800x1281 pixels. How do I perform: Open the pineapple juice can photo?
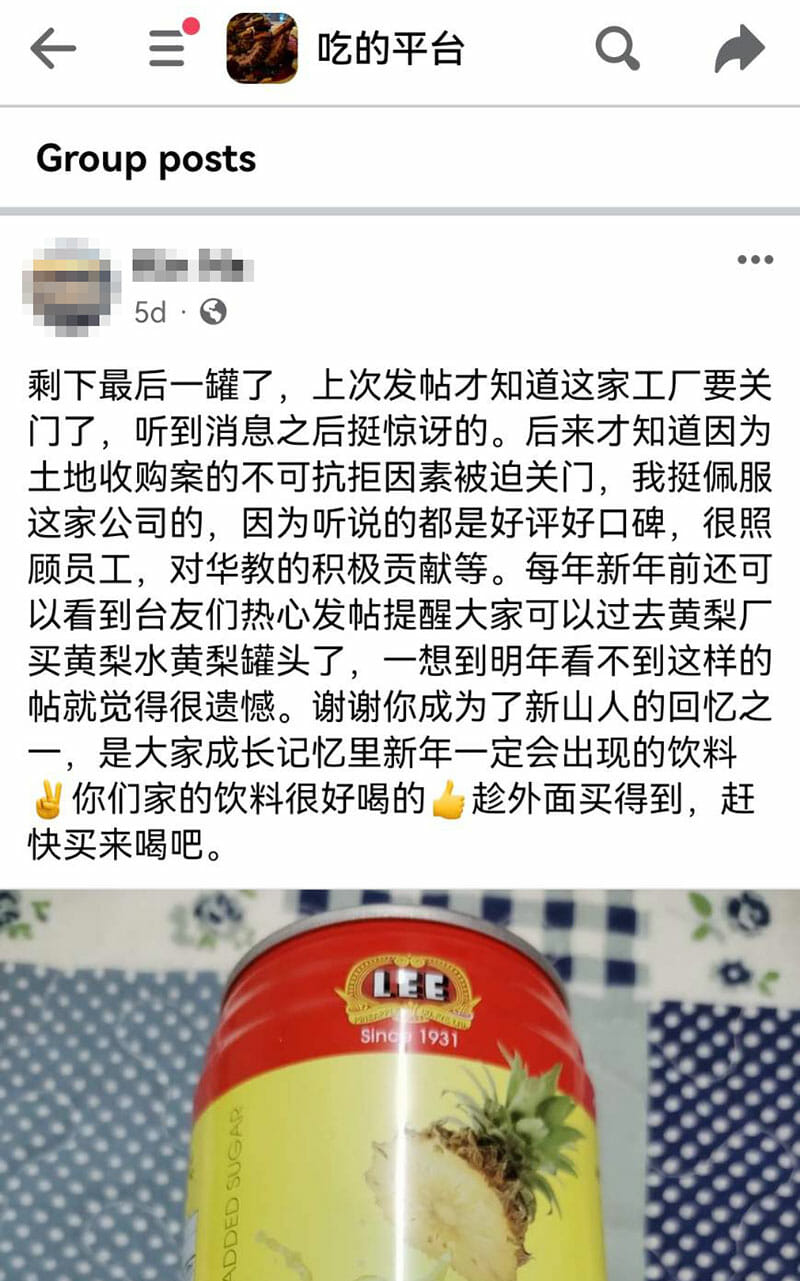[400, 1085]
